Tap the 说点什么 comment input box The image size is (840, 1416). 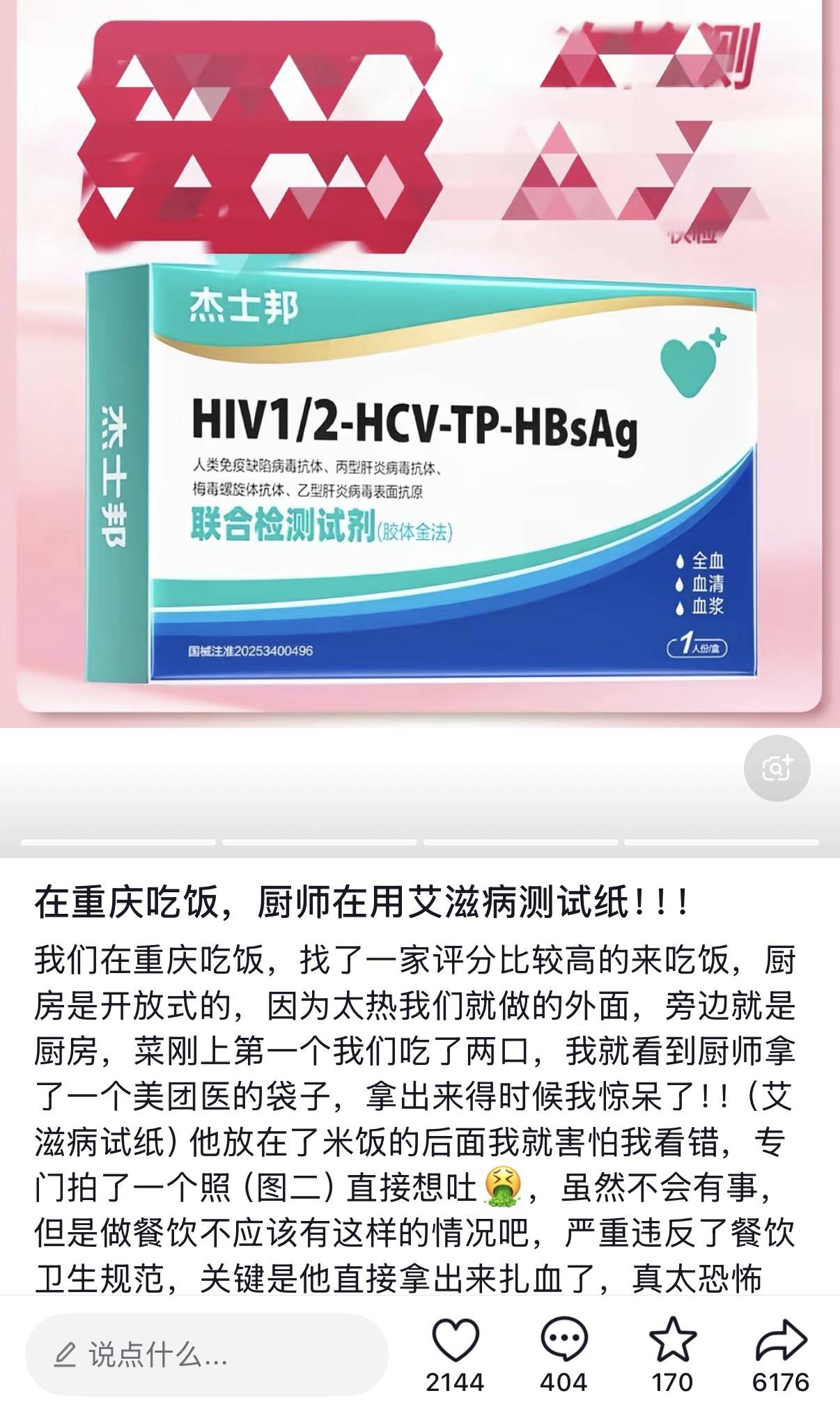(206, 1355)
